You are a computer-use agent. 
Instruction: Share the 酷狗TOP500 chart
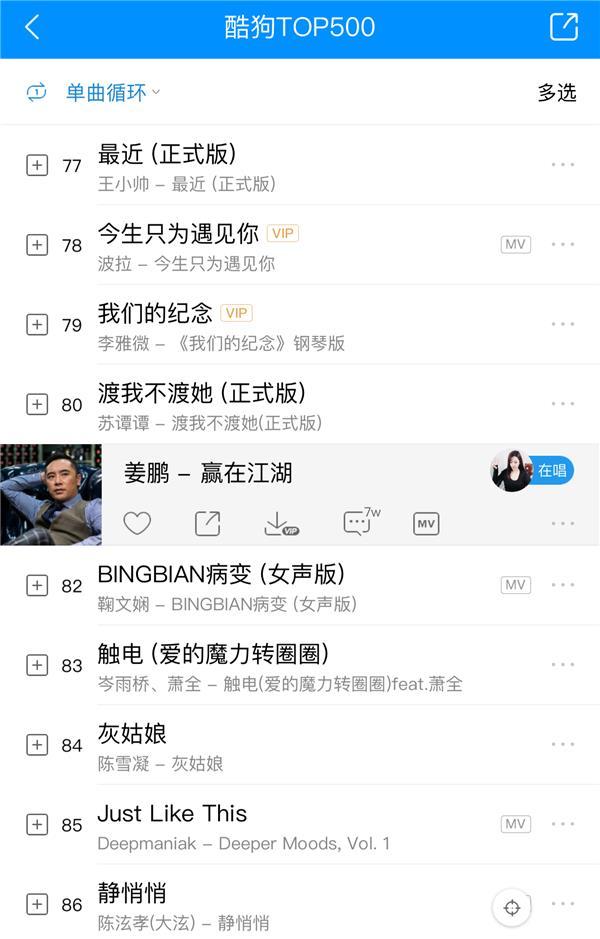[564, 27]
